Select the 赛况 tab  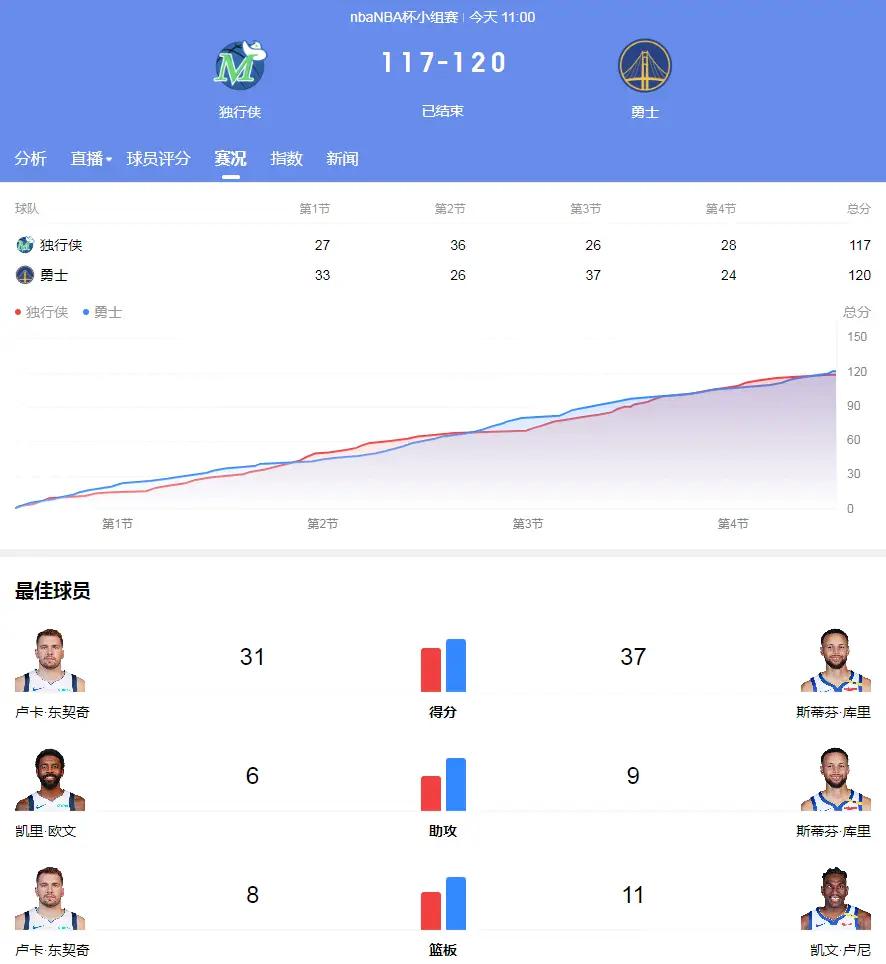(230, 158)
